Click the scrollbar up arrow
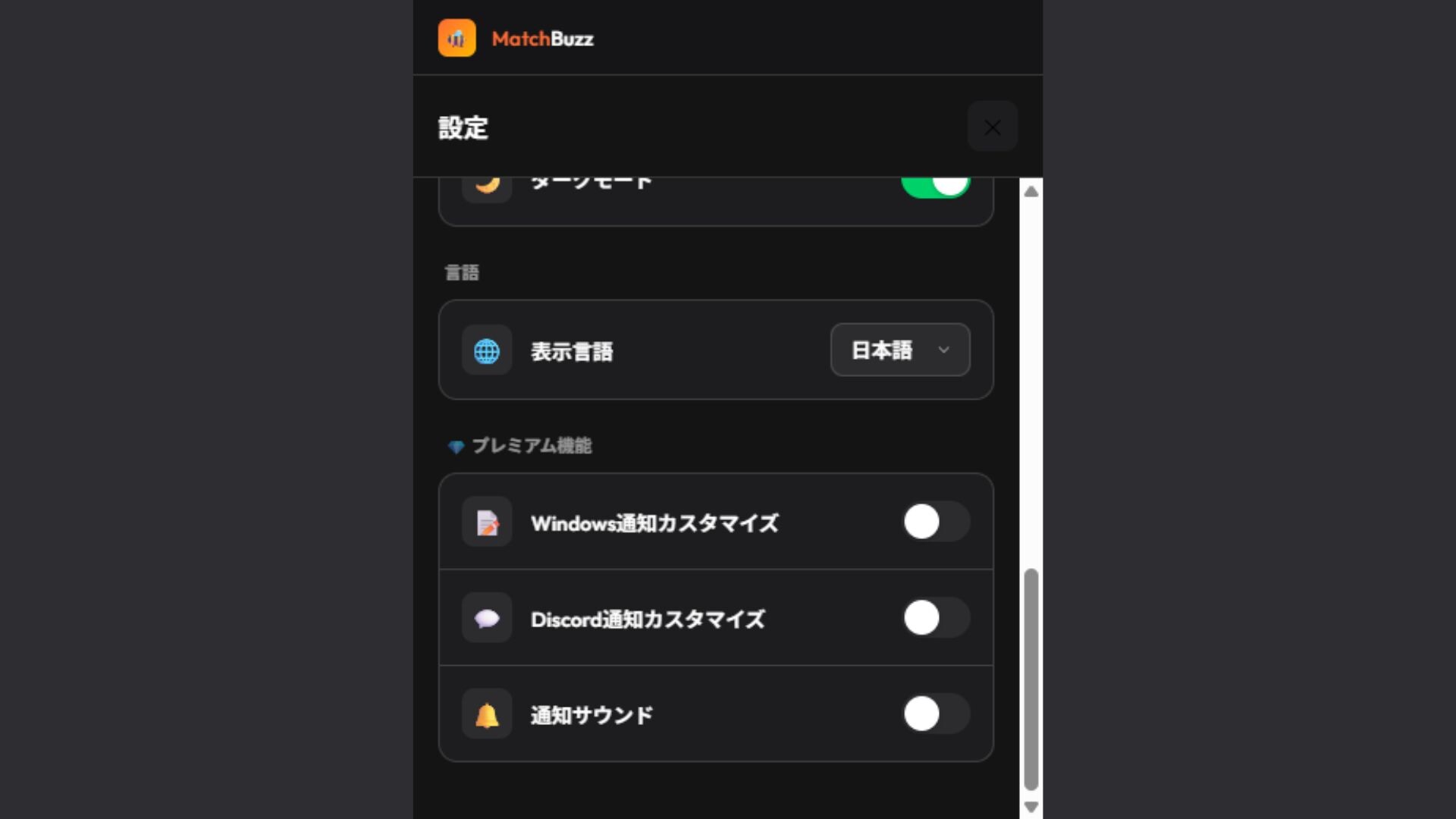1456x819 pixels. pyautogui.click(x=1031, y=192)
